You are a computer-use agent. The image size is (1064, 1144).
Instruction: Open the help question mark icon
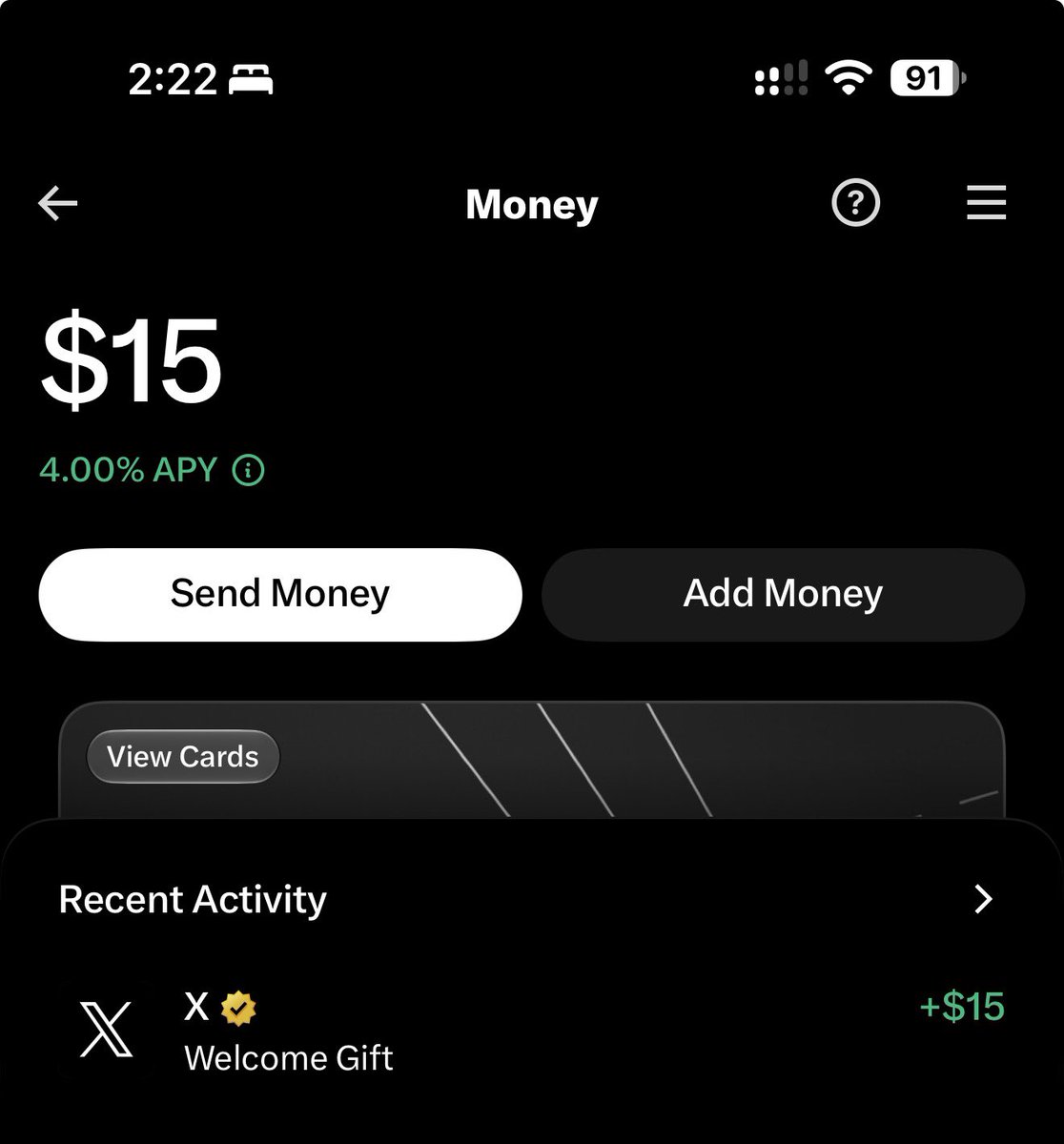(x=855, y=203)
